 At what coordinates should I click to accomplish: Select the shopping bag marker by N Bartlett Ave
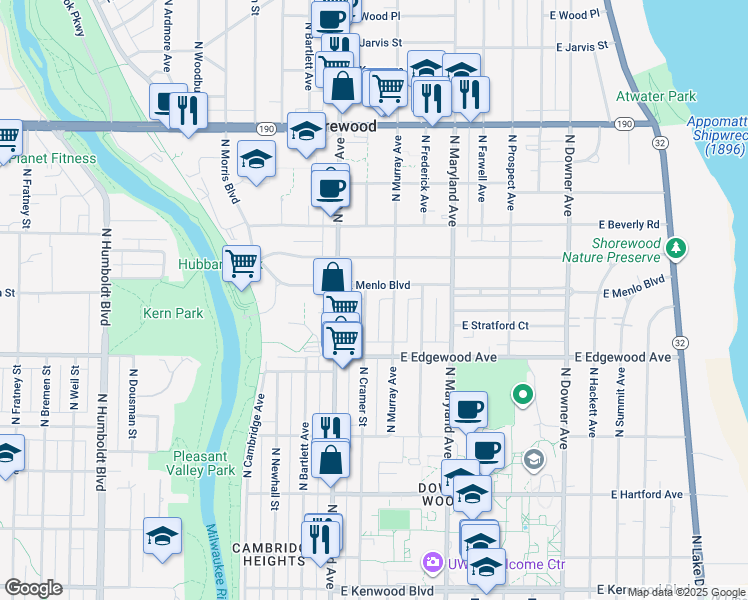click(x=330, y=459)
